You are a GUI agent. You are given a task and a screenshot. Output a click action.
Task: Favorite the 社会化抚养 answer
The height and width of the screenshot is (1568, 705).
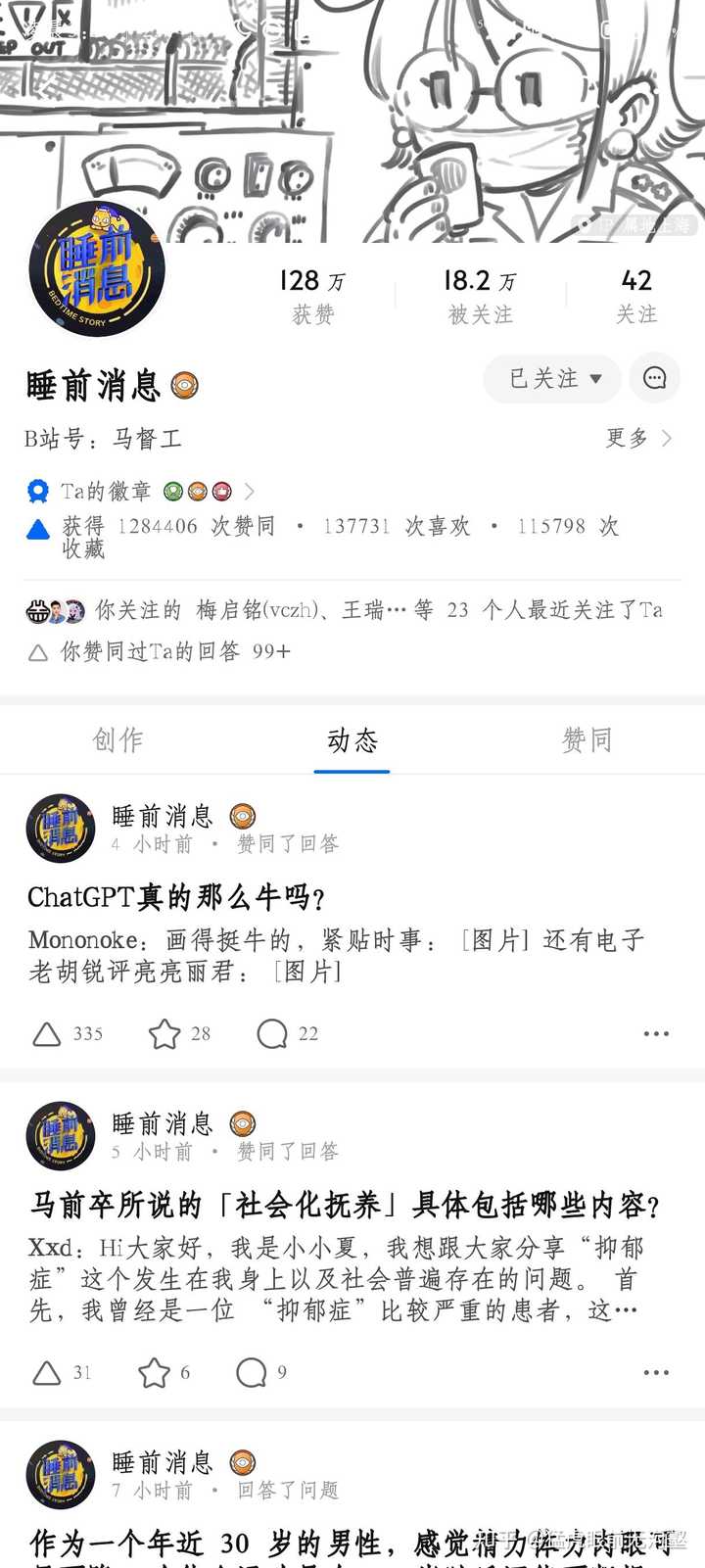point(164,1372)
